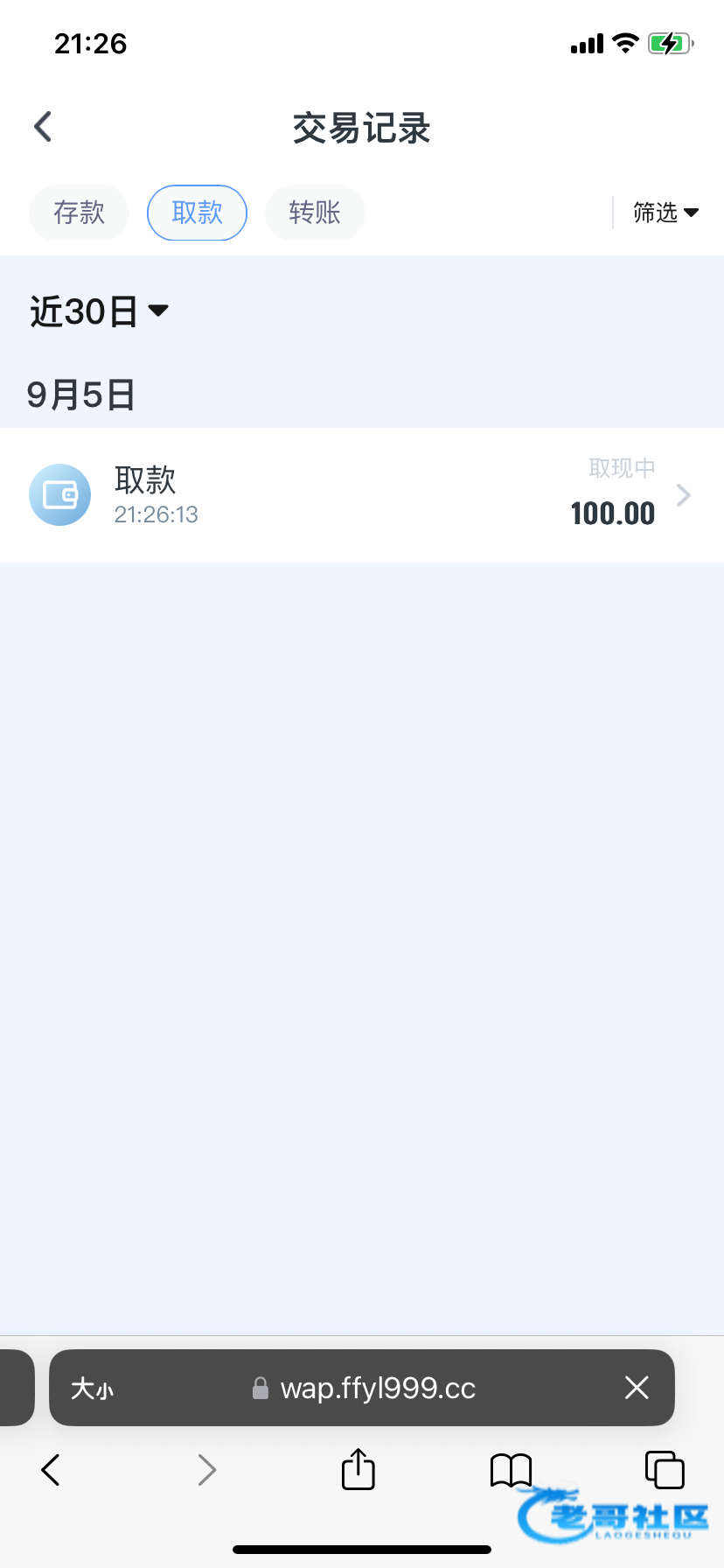Expand the 近30日 date range dropdown

(x=99, y=311)
